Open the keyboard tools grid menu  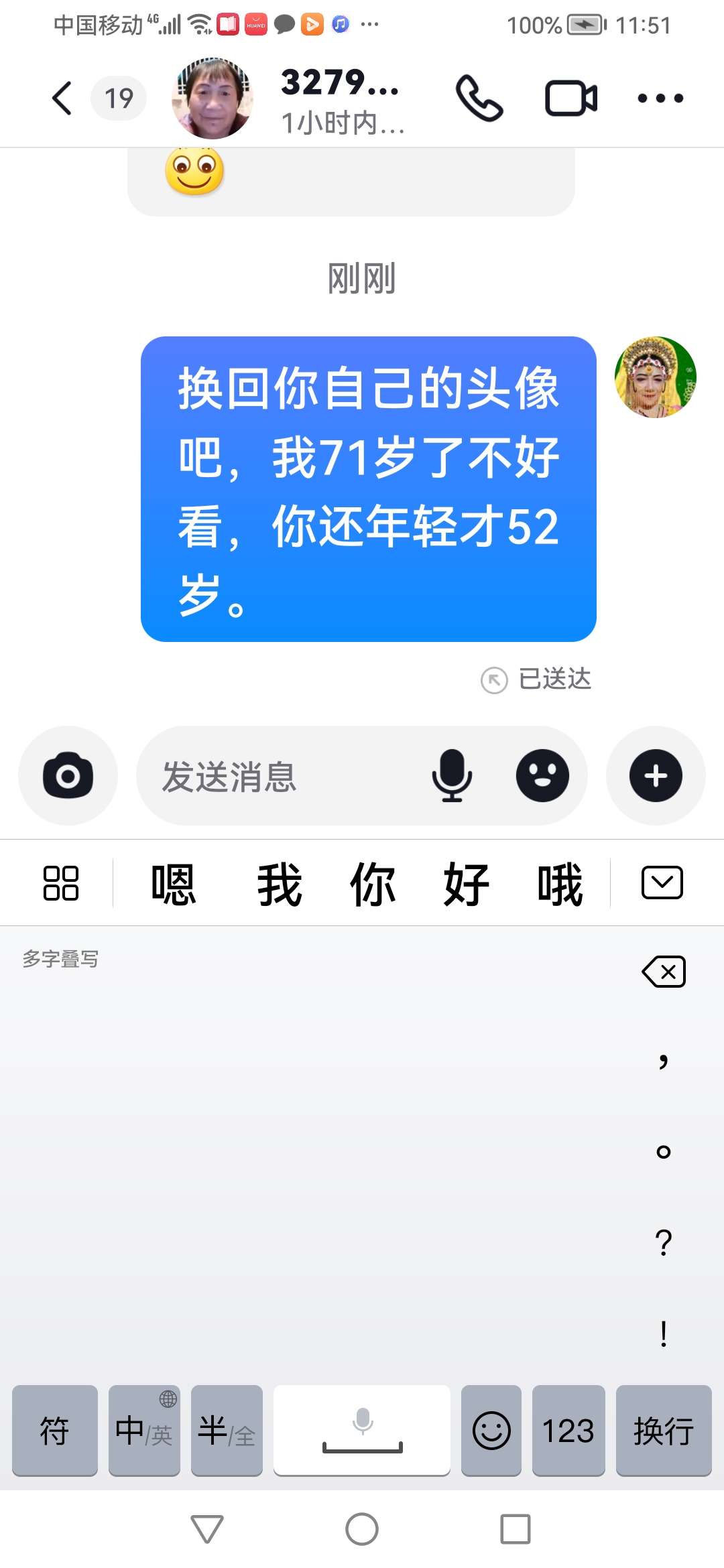point(61,883)
